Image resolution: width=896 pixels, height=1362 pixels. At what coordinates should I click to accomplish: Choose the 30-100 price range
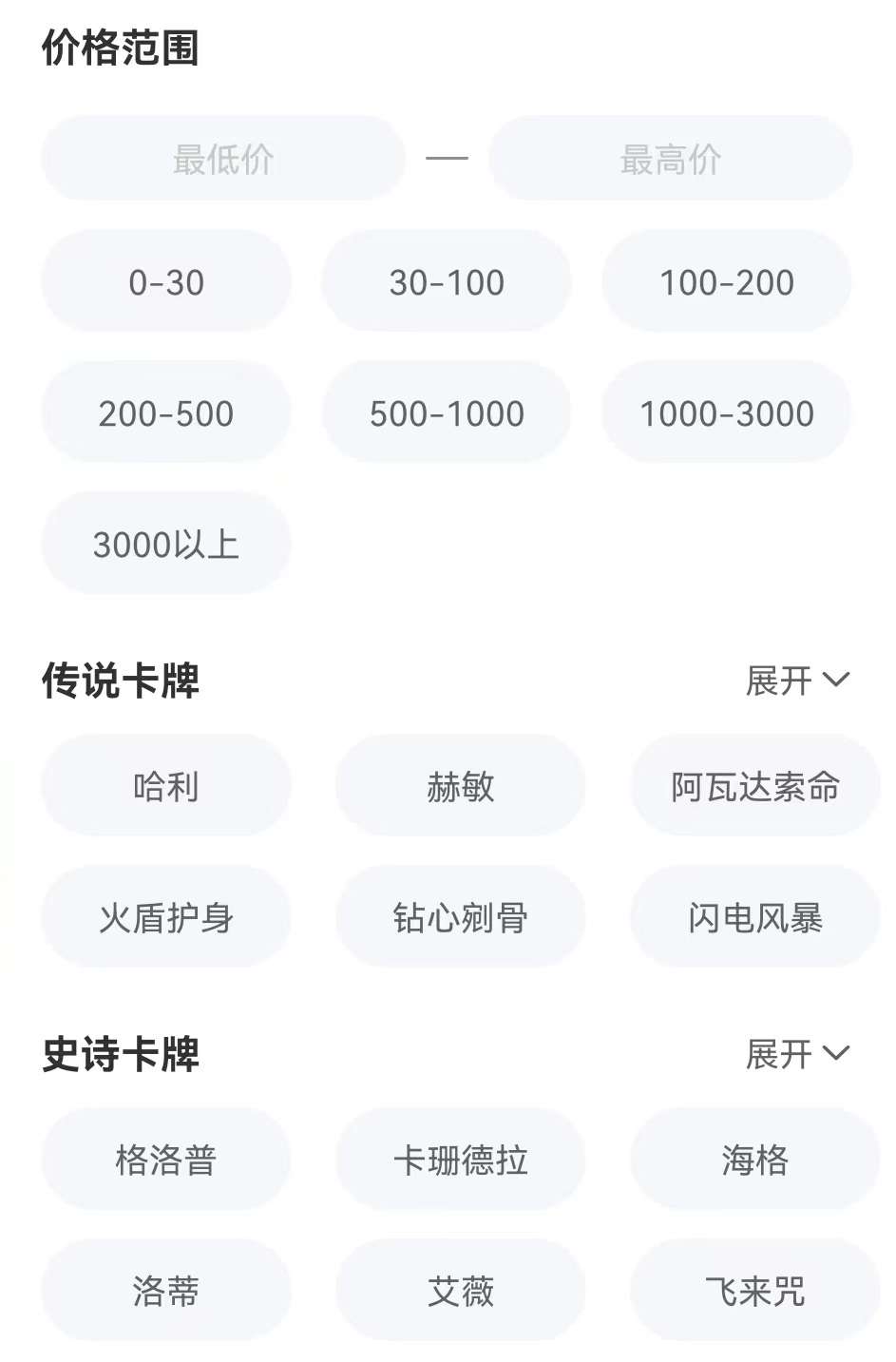point(447,282)
